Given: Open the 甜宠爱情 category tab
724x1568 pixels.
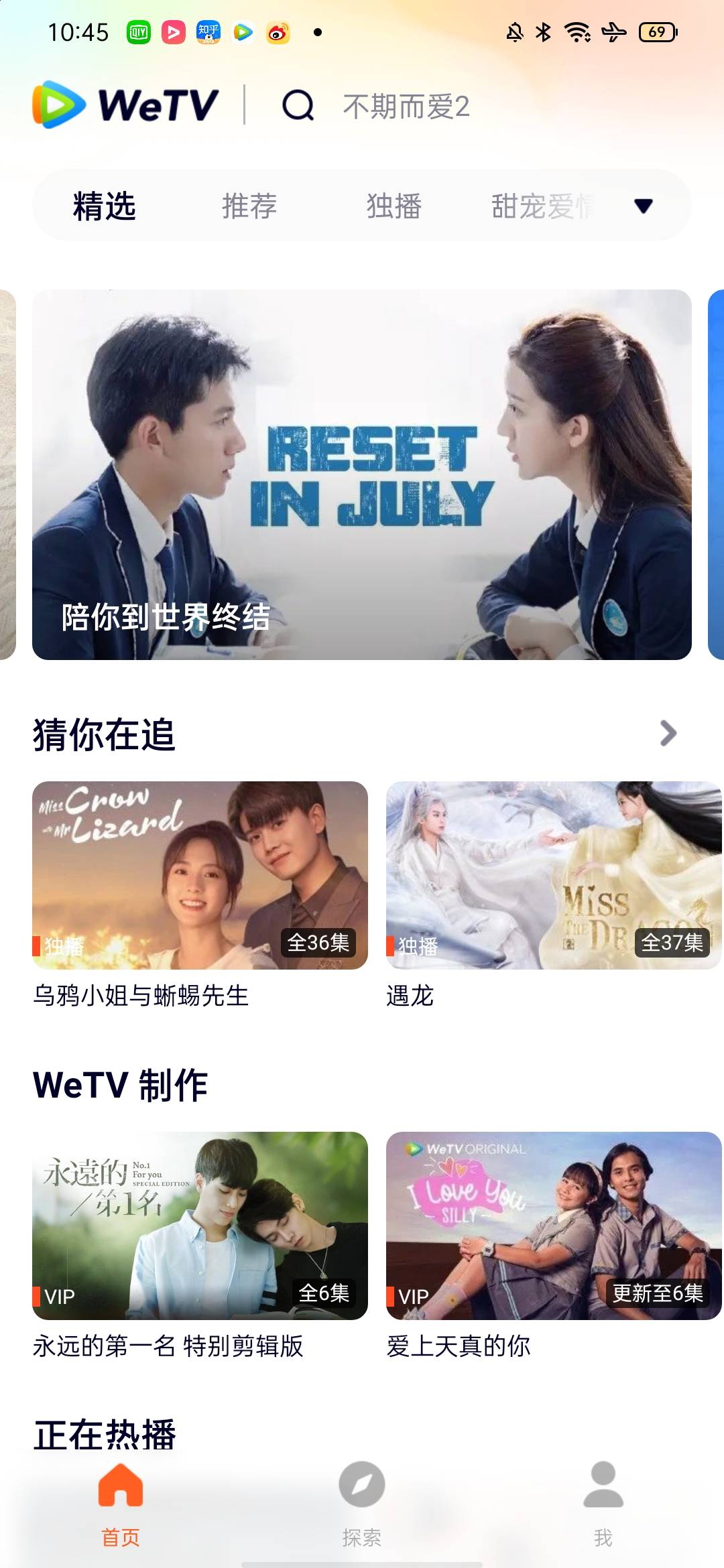Looking at the screenshot, I should click(543, 206).
